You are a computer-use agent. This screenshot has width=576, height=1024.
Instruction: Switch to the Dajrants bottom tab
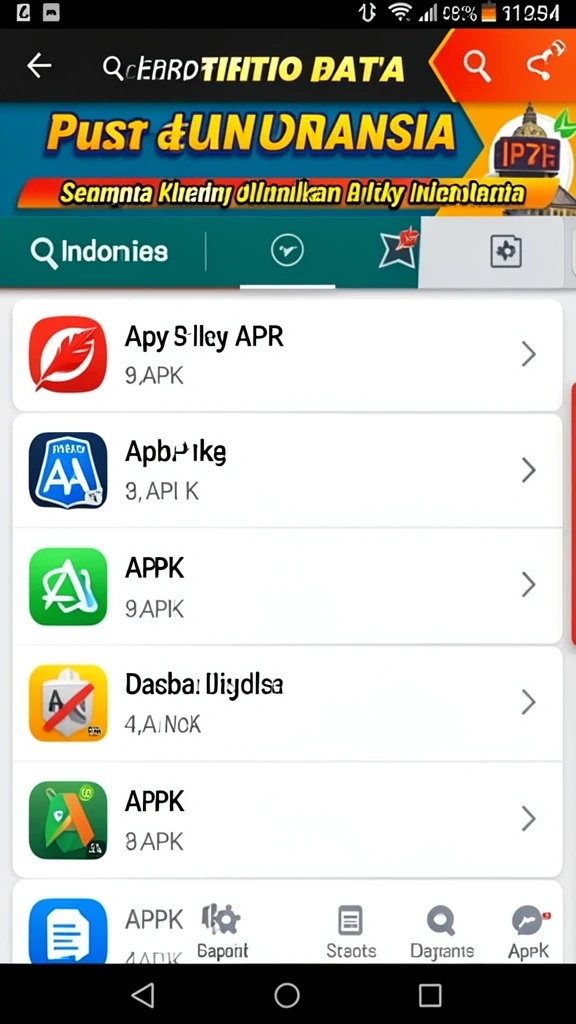pos(441,933)
